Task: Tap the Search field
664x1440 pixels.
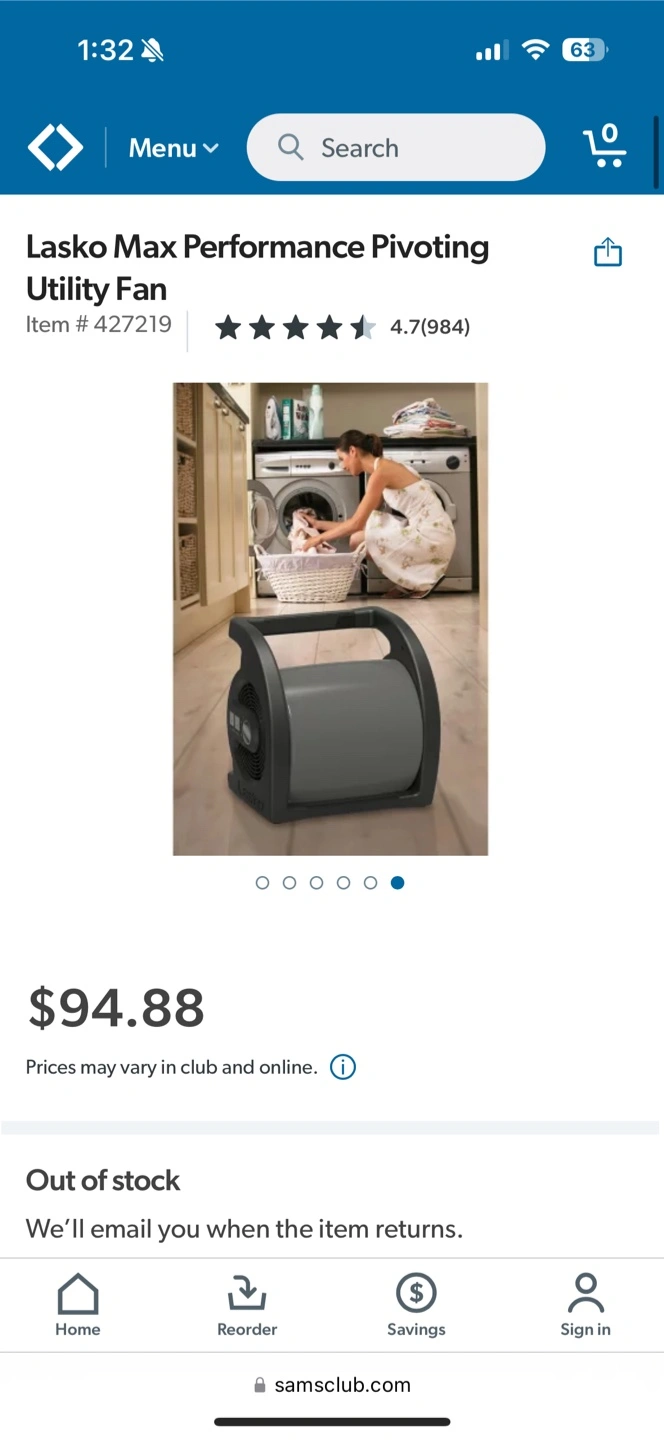Action: click(396, 148)
